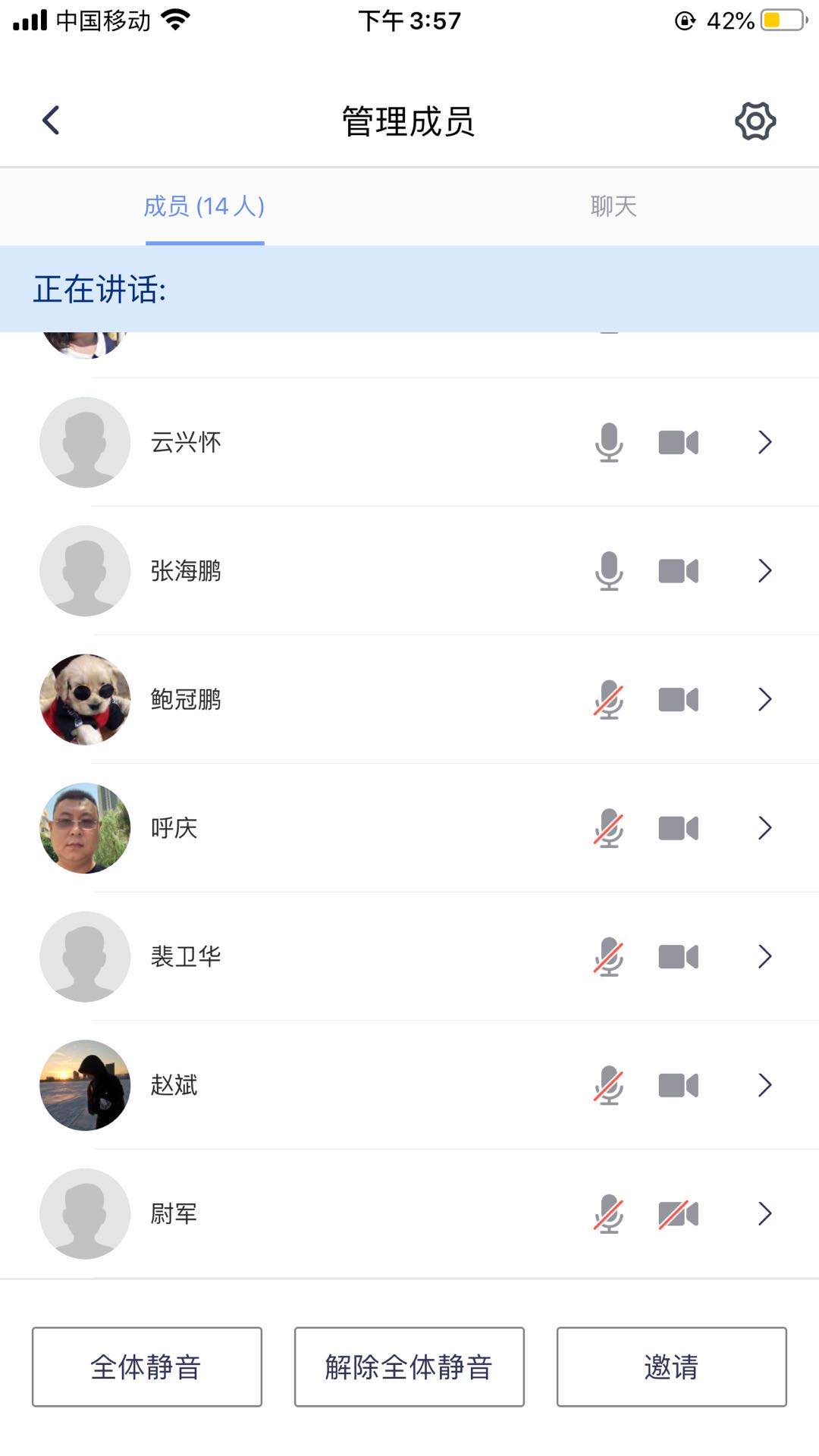Turn off 鲍冠鹏's camera

coord(678,699)
